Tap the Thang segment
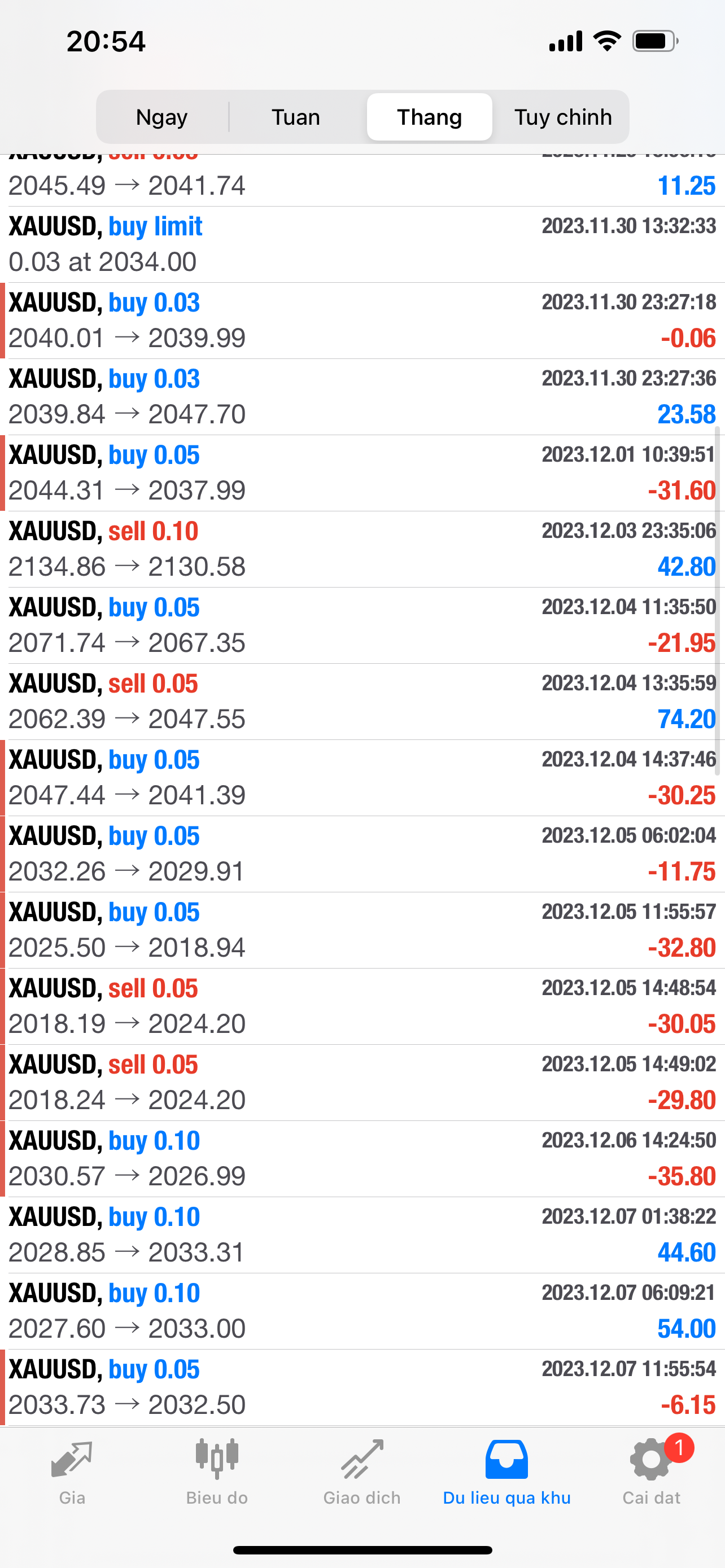This screenshot has height=1568, width=725. (x=430, y=117)
